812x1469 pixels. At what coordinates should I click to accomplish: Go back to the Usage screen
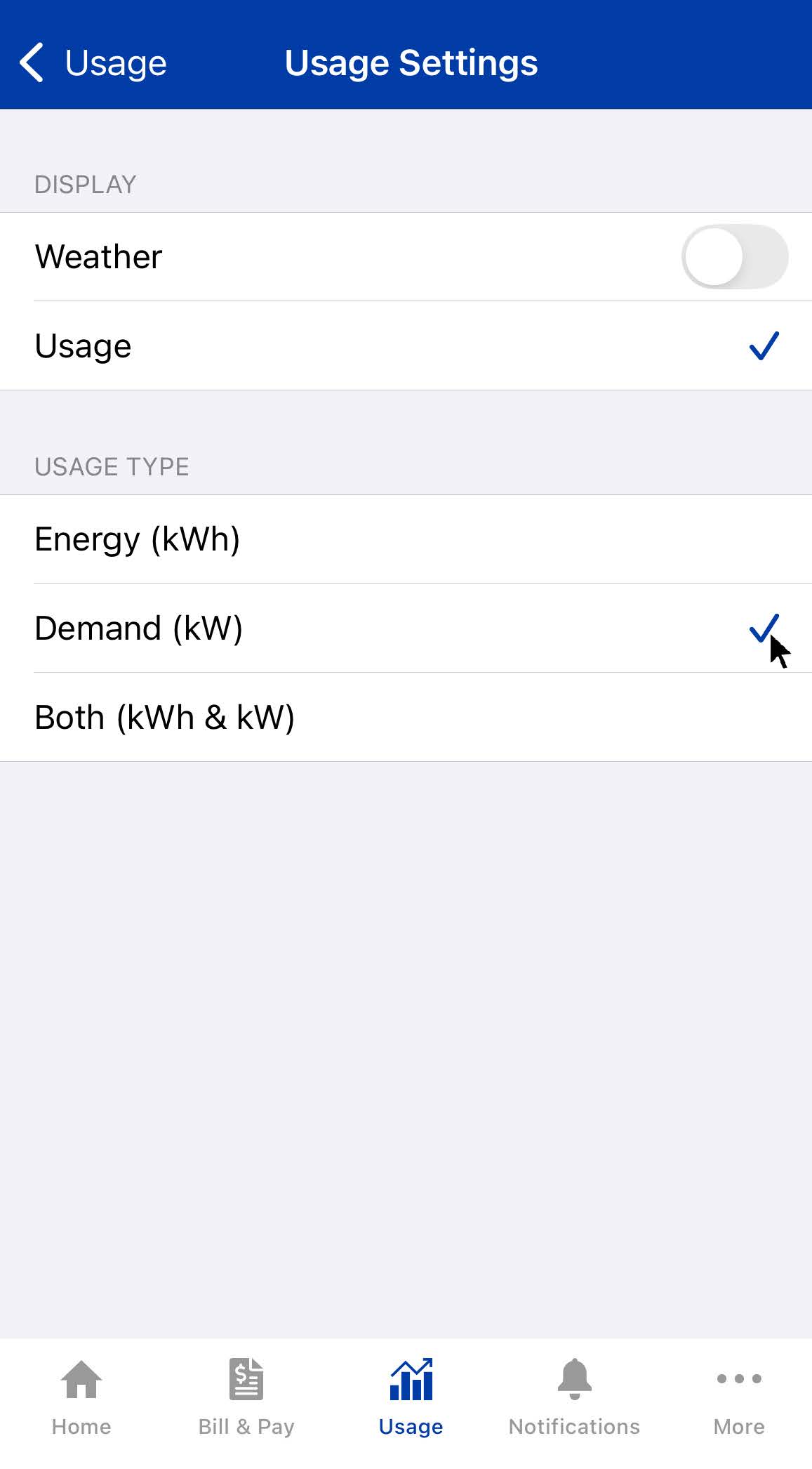pos(93,63)
